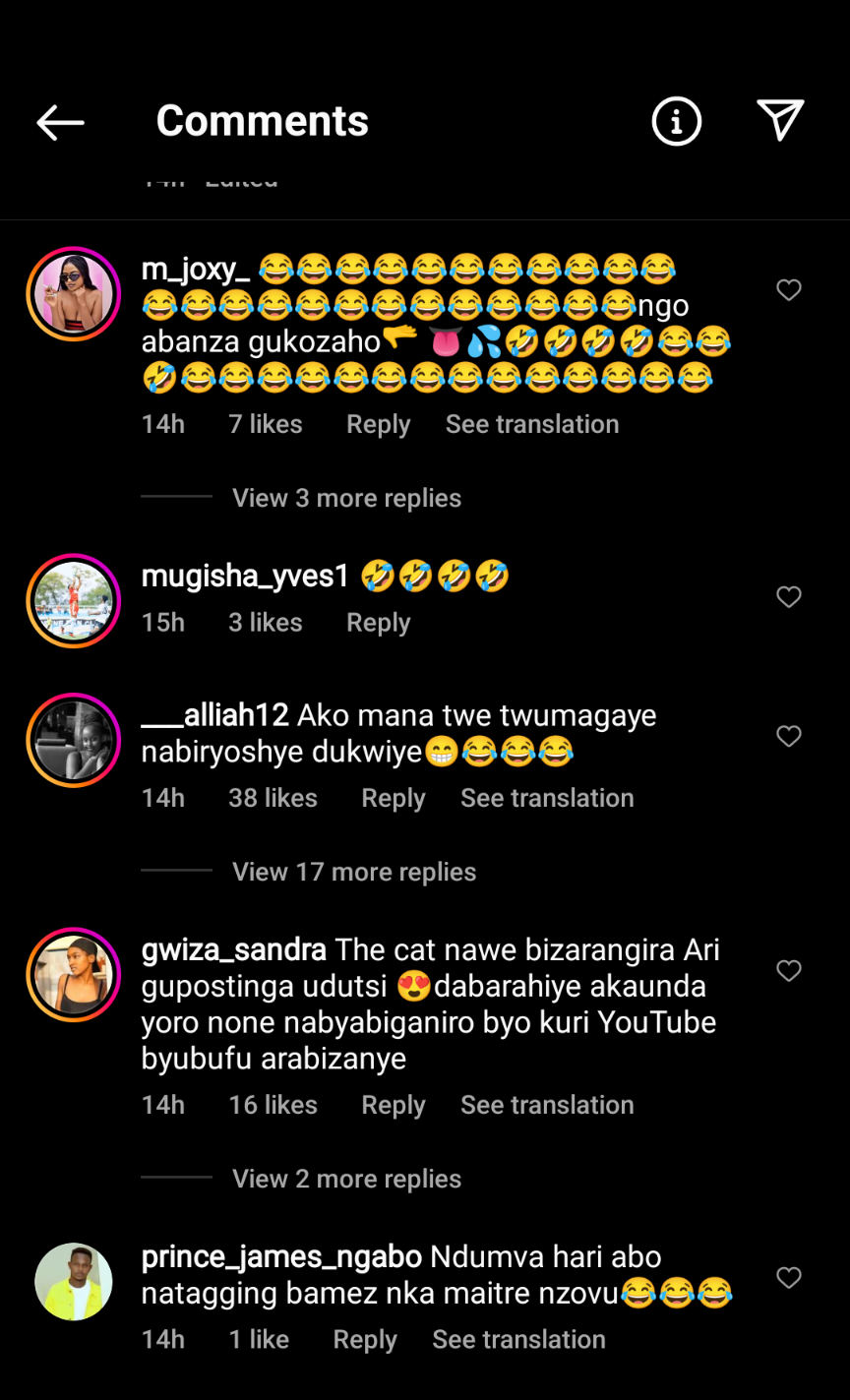Like ___alliah12's comment
Viewport: 850px width, 1400px height.
(x=789, y=737)
